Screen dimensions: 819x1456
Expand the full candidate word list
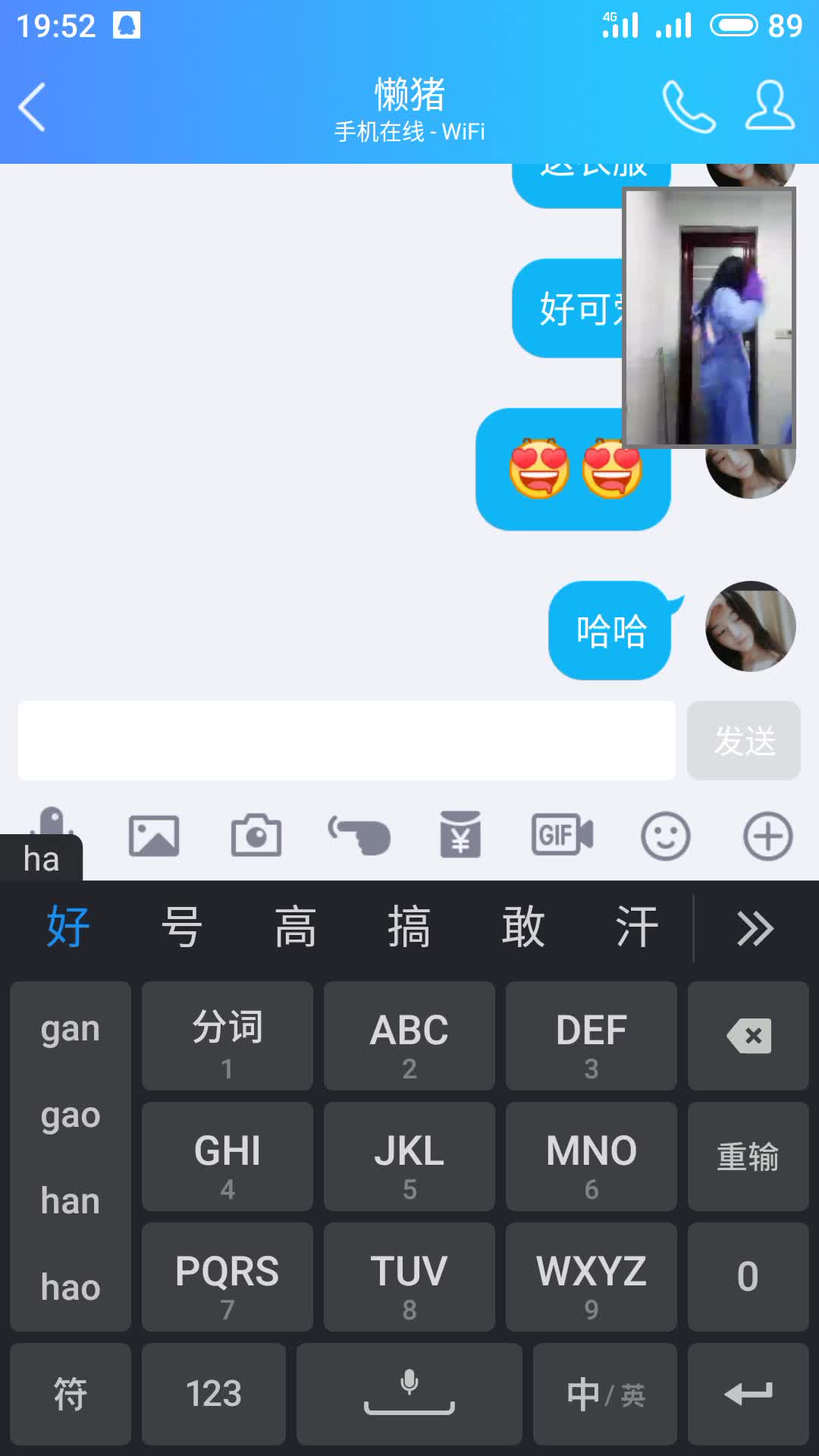[x=755, y=928]
